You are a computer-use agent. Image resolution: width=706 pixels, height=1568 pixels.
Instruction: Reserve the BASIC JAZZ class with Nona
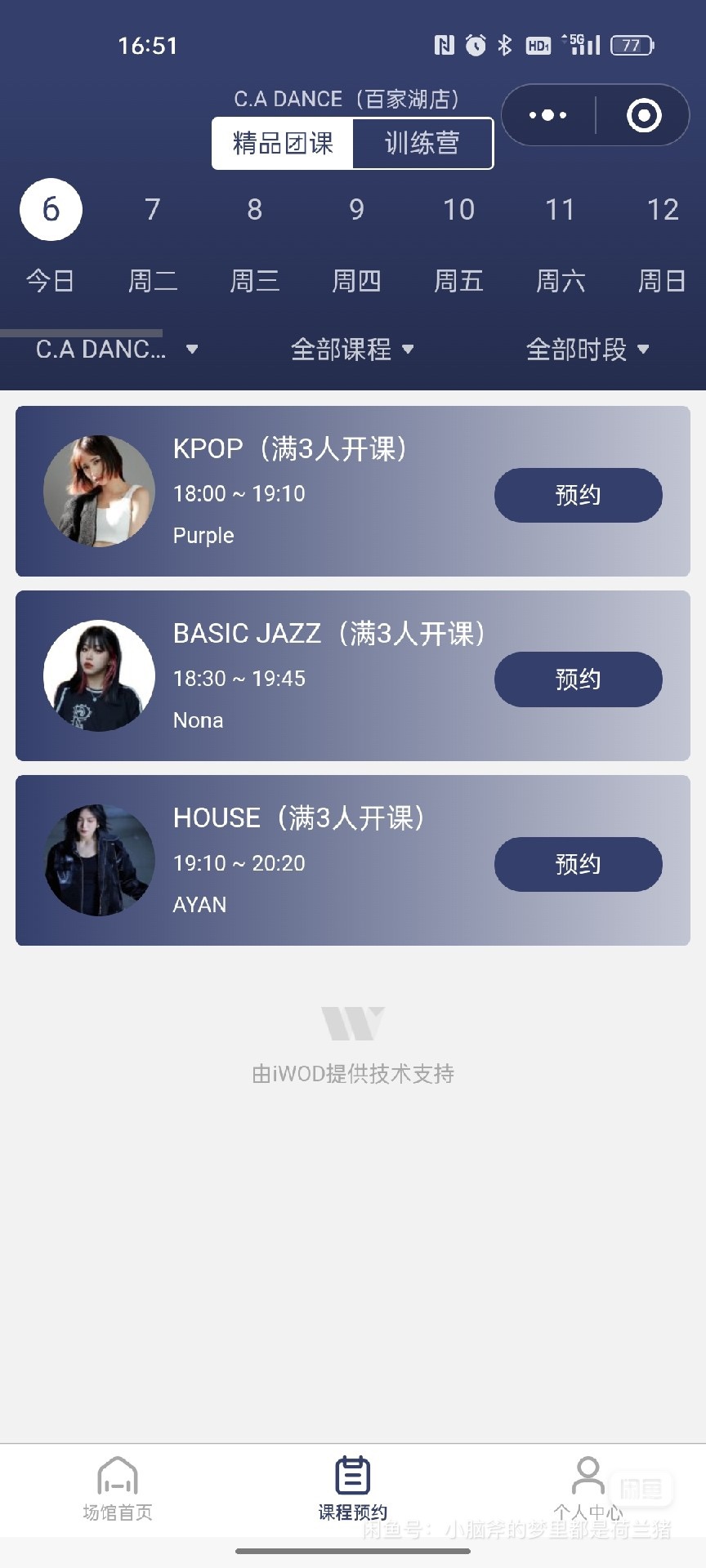click(578, 679)
